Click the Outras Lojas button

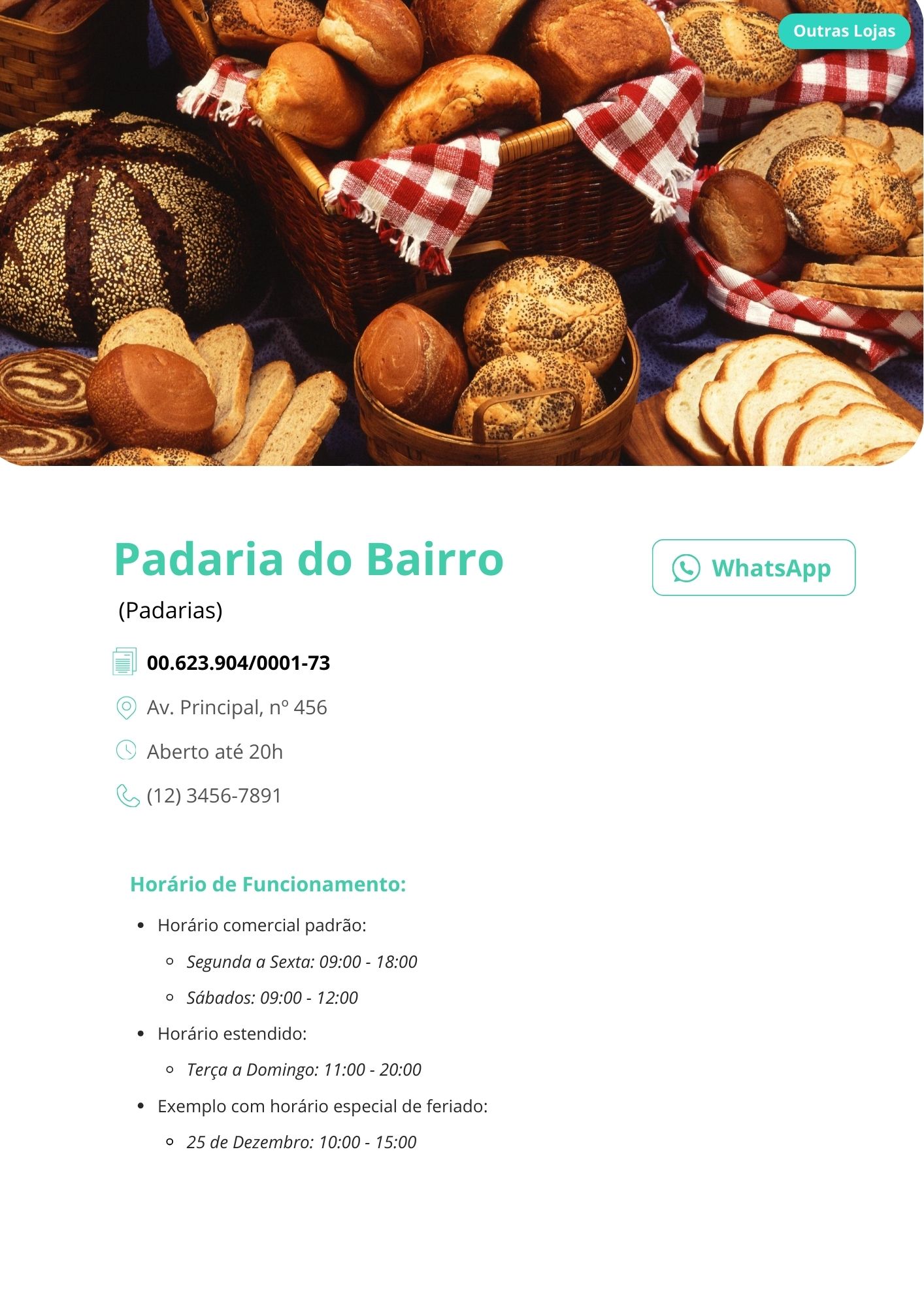pos(844,31)
